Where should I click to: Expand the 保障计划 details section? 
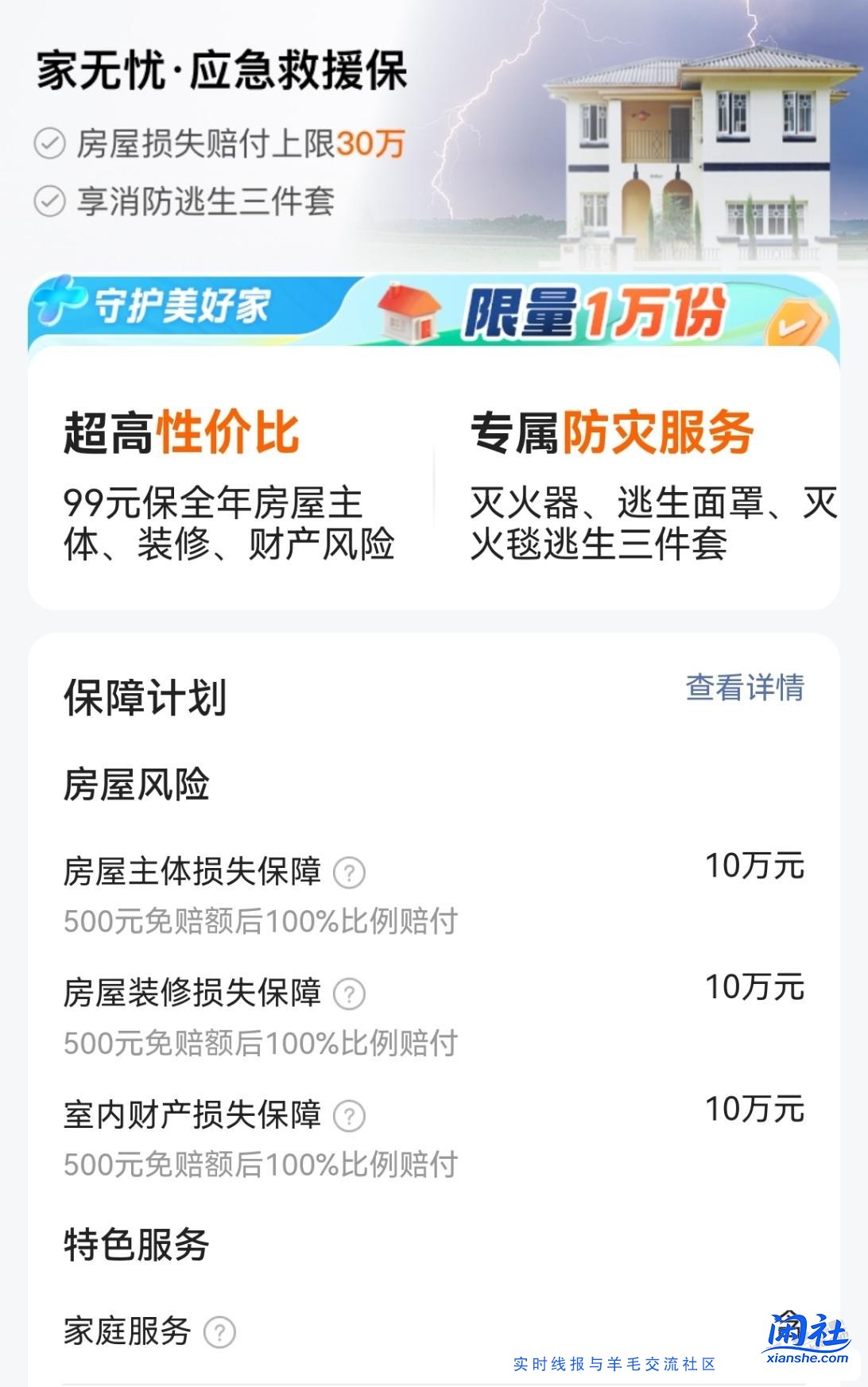pos(143,695)
